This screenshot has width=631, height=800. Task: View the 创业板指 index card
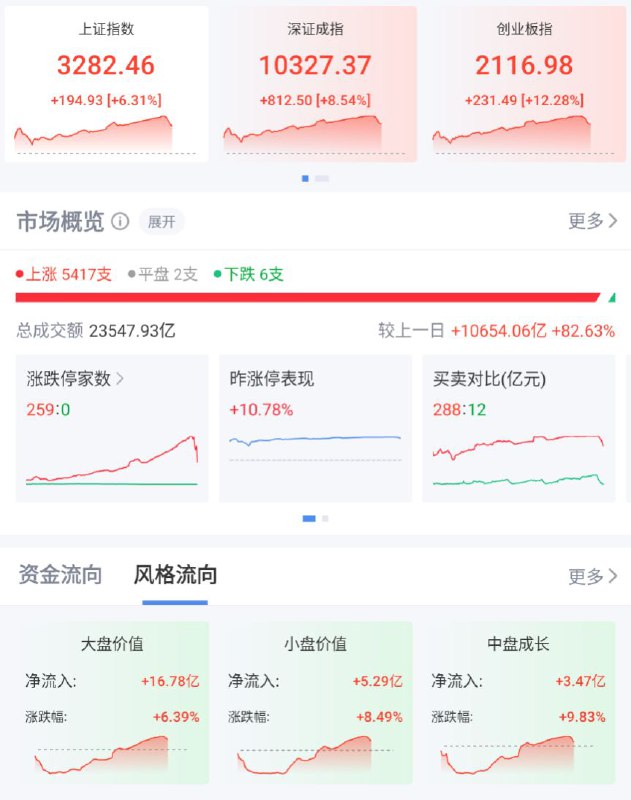tap(524, 84)
